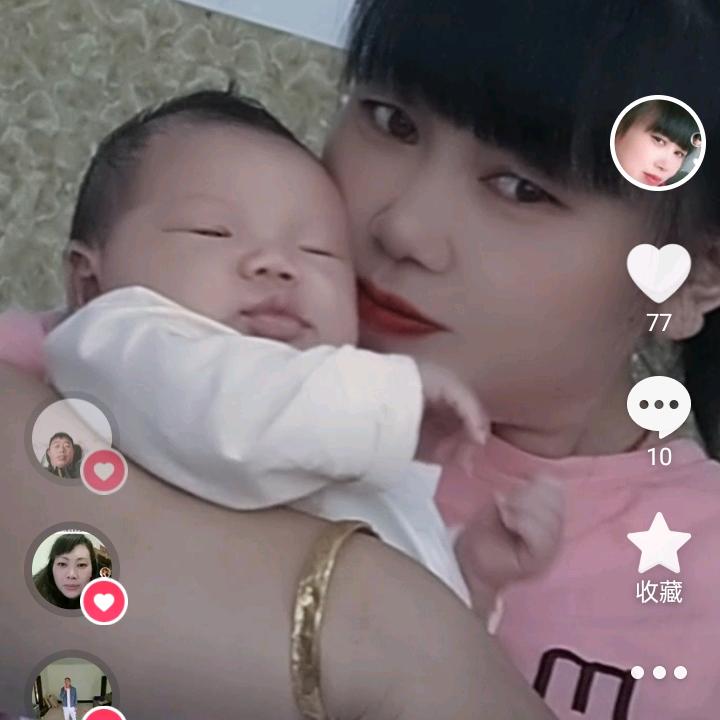
Task: Open the creator's profile avatar
Action: click(657, 143)
